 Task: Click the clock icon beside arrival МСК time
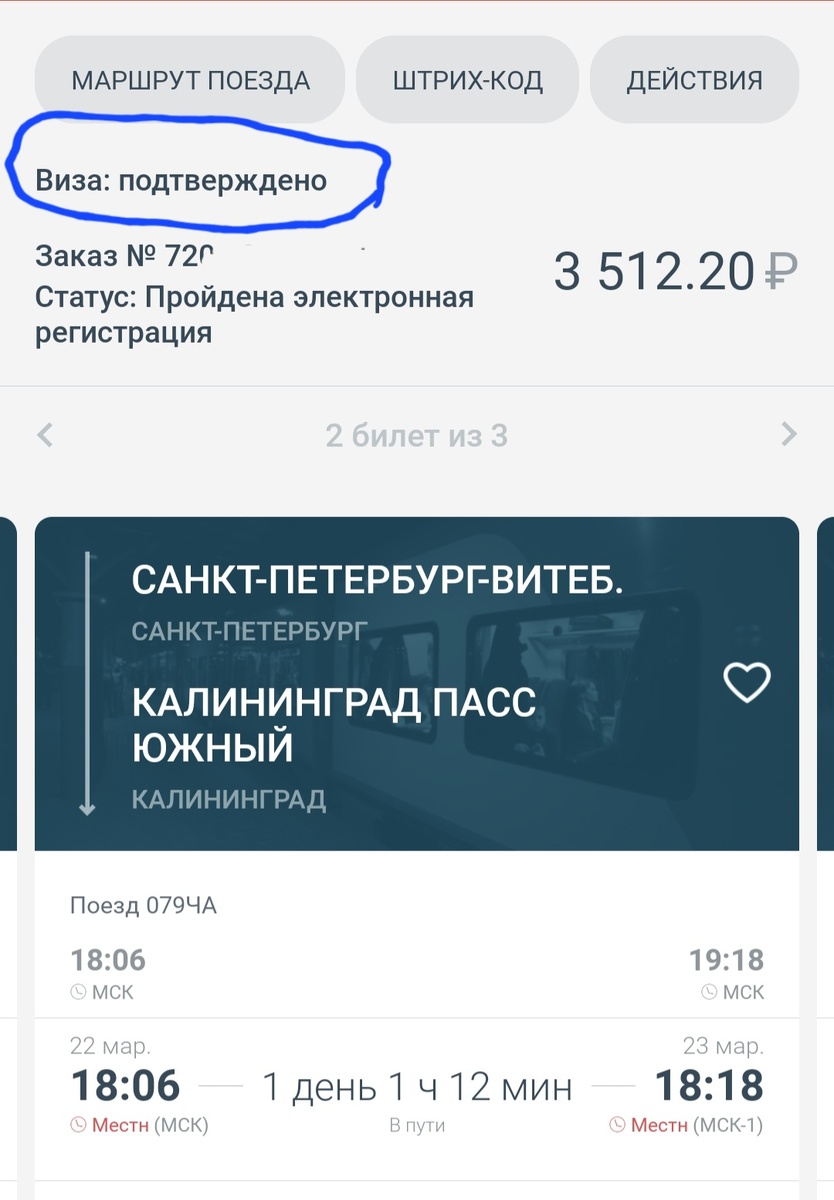(x=707, y=993)
